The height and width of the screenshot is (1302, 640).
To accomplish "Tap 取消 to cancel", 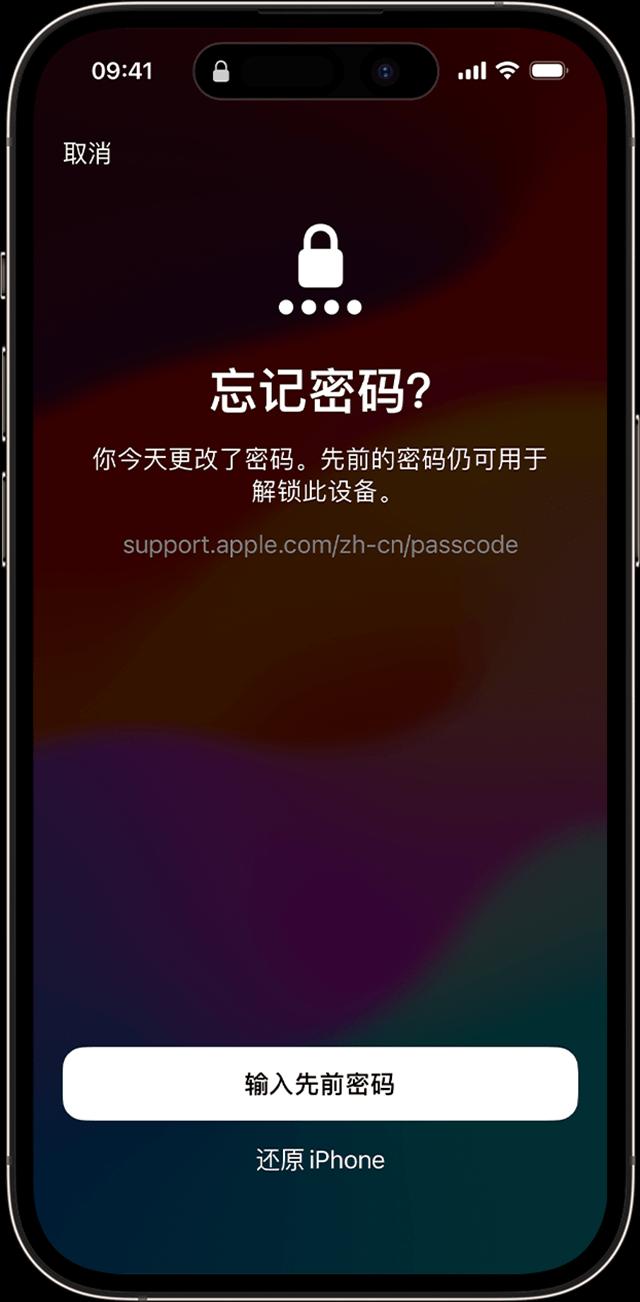I will (87, 154).
